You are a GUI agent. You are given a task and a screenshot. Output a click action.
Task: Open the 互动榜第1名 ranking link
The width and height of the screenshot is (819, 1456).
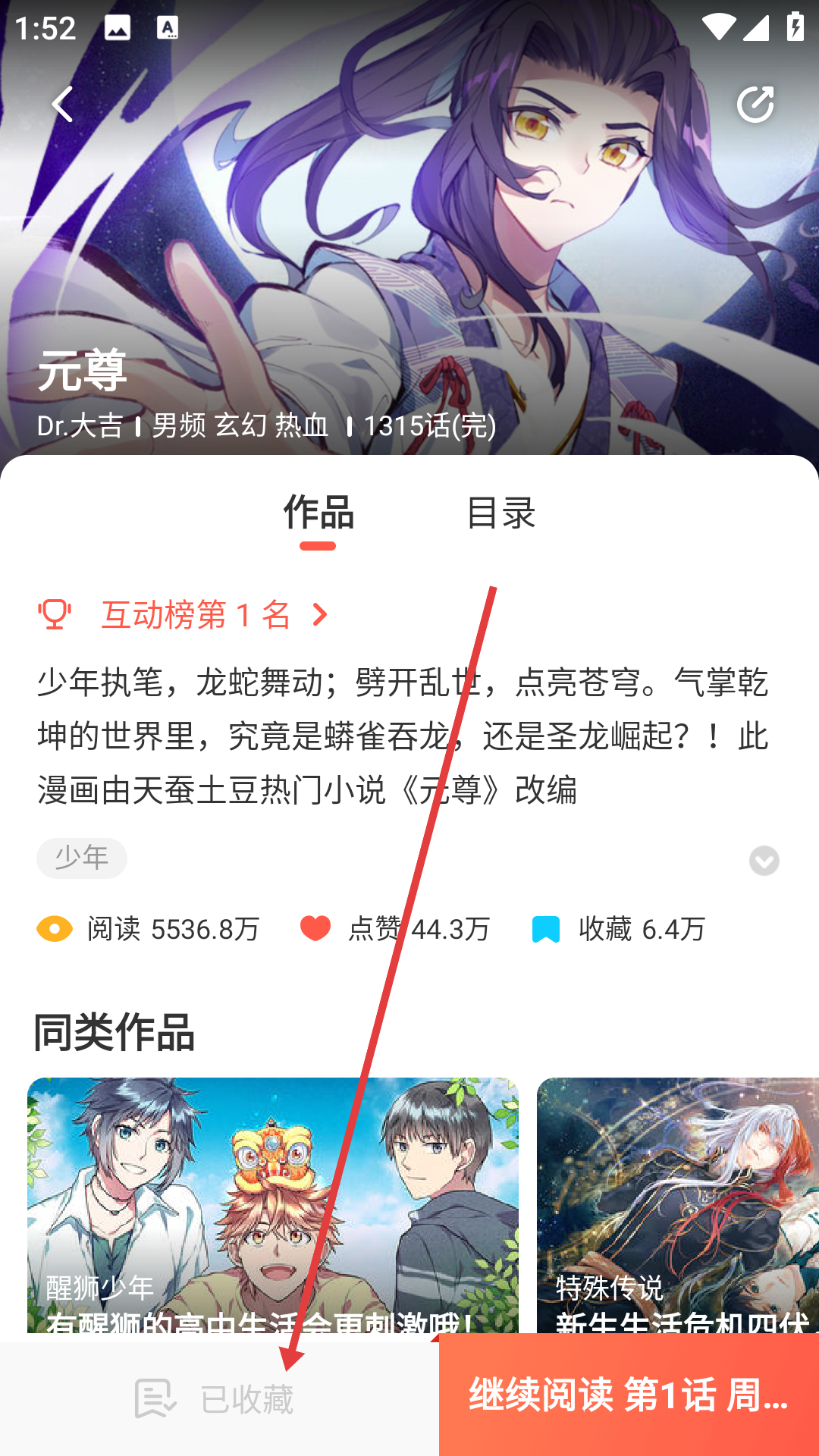pos(196,615)
